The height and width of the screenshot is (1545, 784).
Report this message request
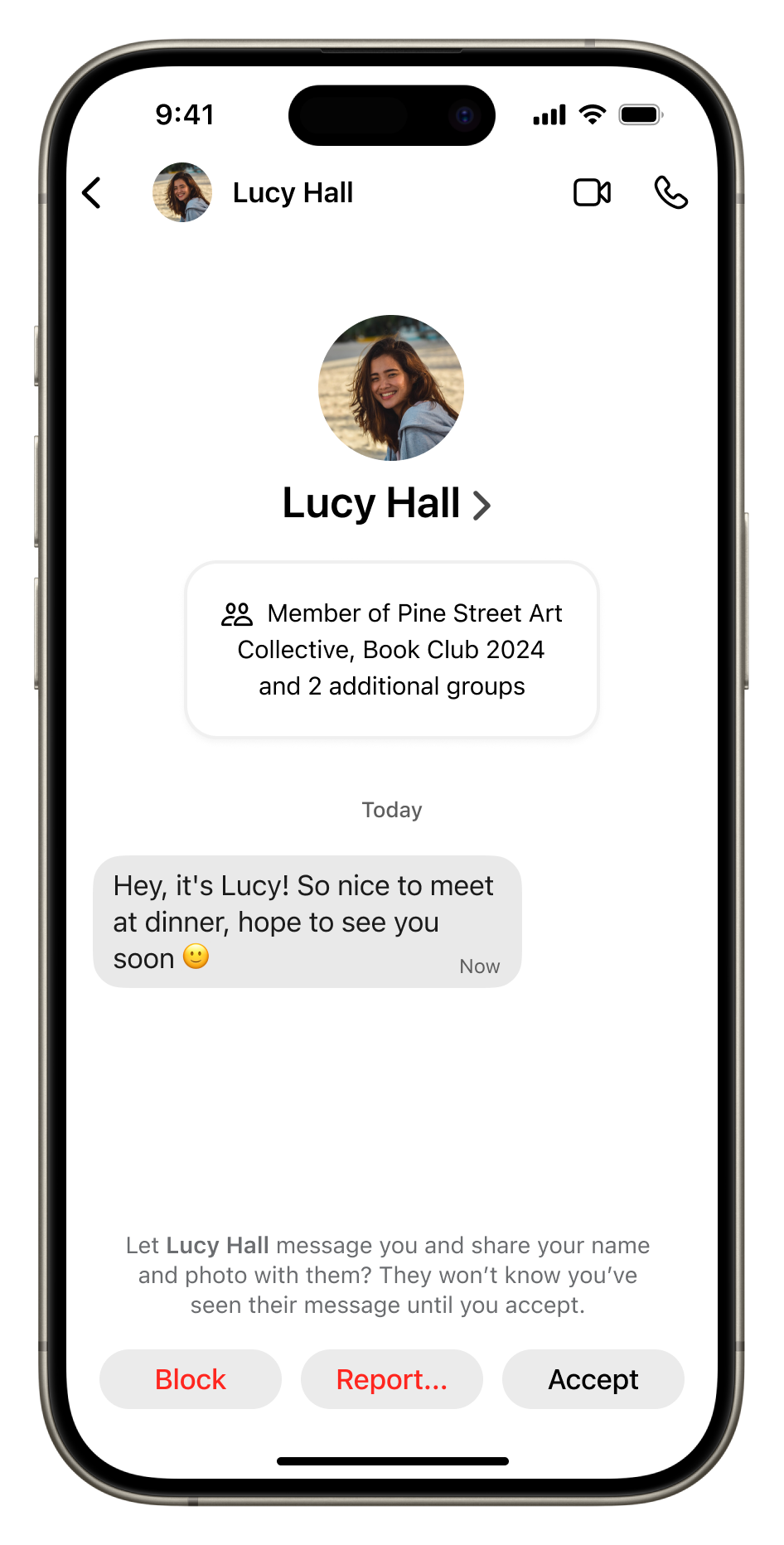pos(392,1379)
